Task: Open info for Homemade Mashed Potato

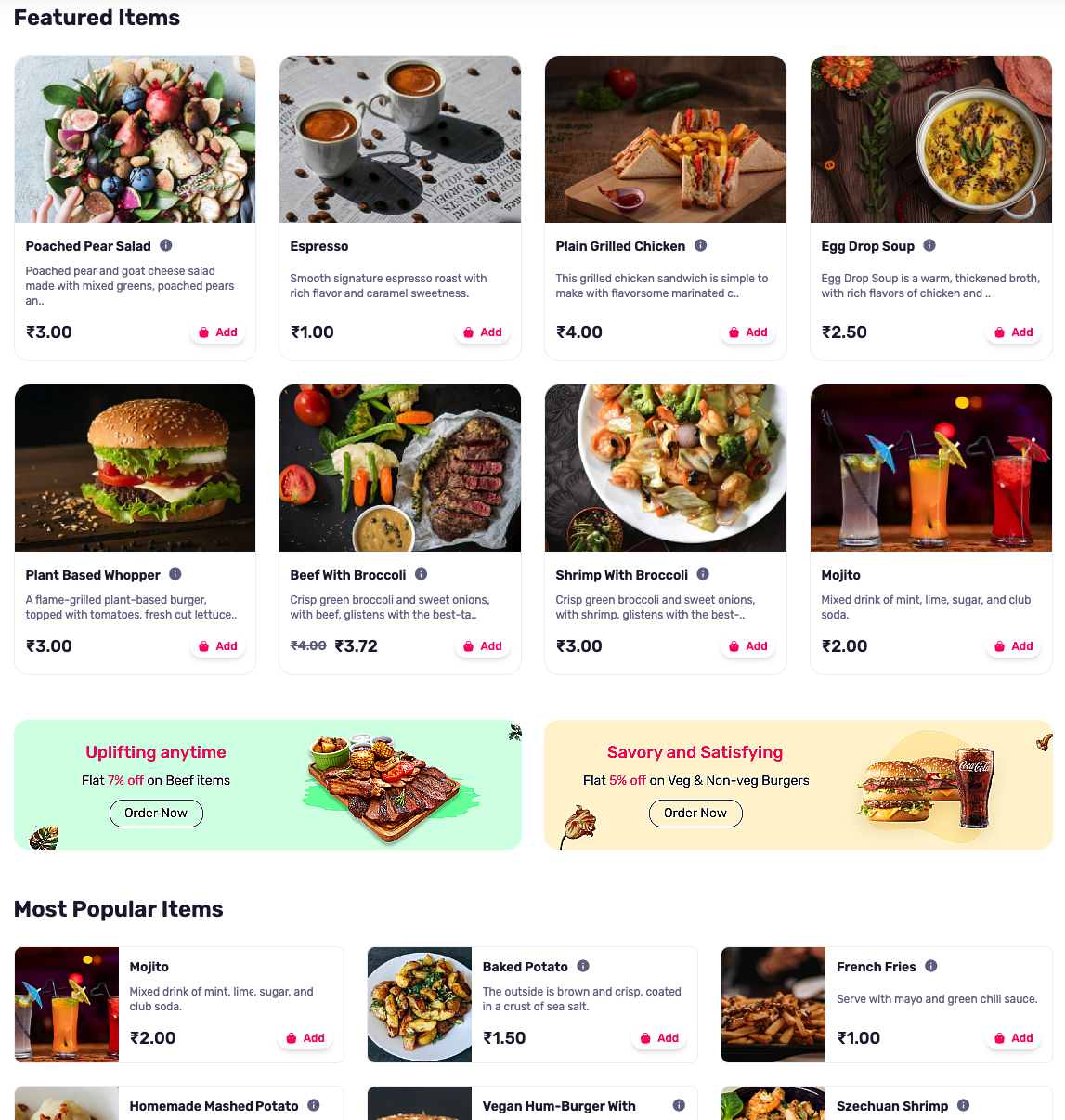Action: pyautogui.click(x=315, y=1105)
